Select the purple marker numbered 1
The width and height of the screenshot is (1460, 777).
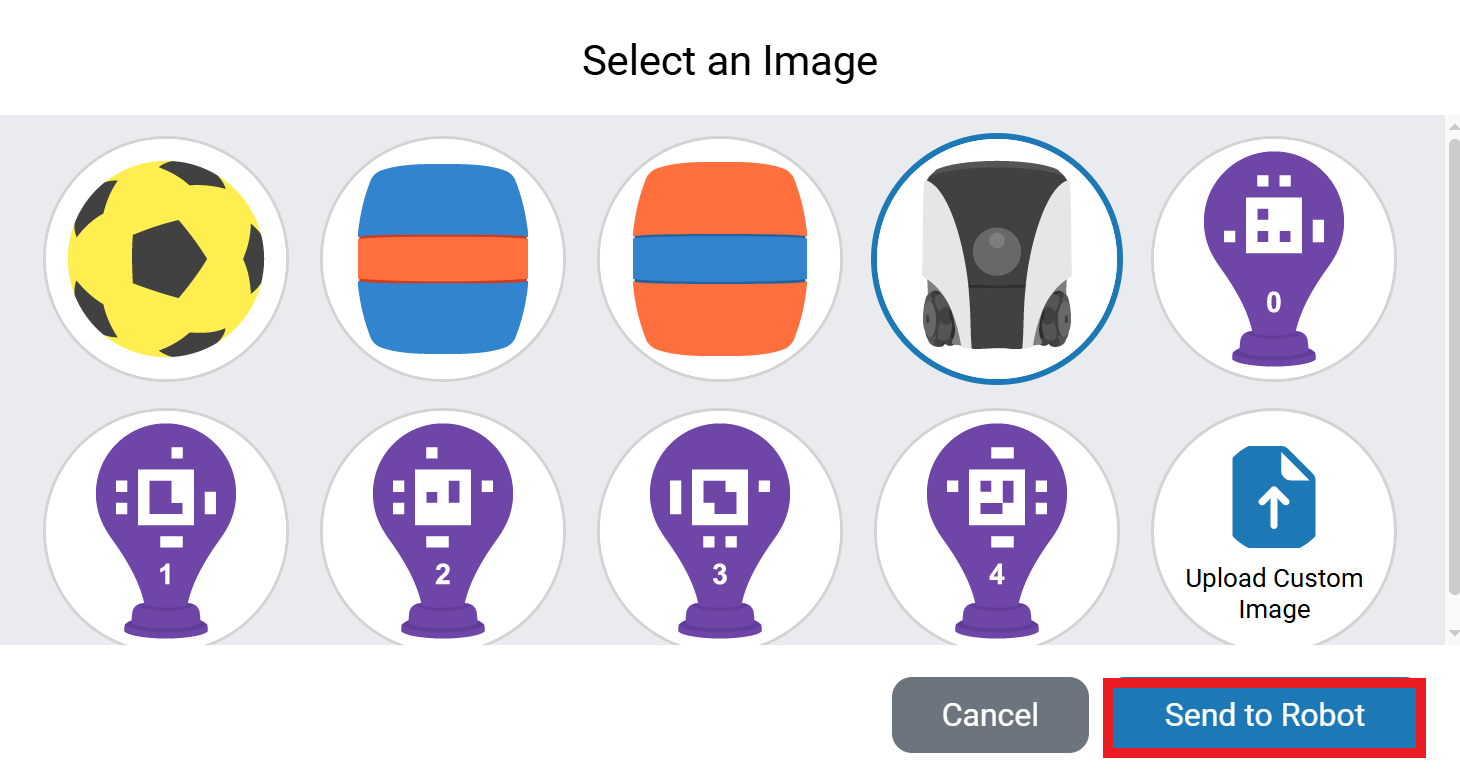pyautogui.click(x=166, y=530)
